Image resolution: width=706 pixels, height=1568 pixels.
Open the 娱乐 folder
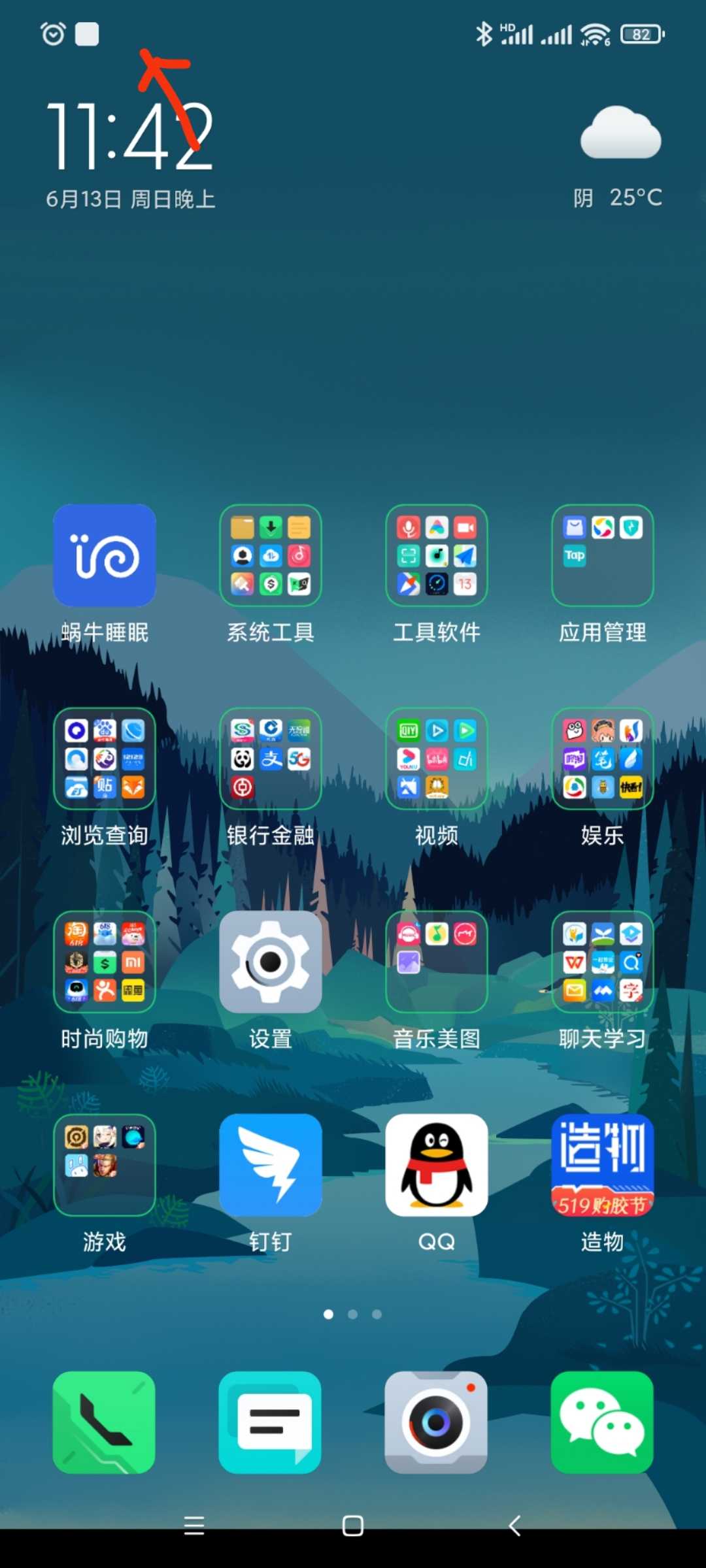click(603, 759)
